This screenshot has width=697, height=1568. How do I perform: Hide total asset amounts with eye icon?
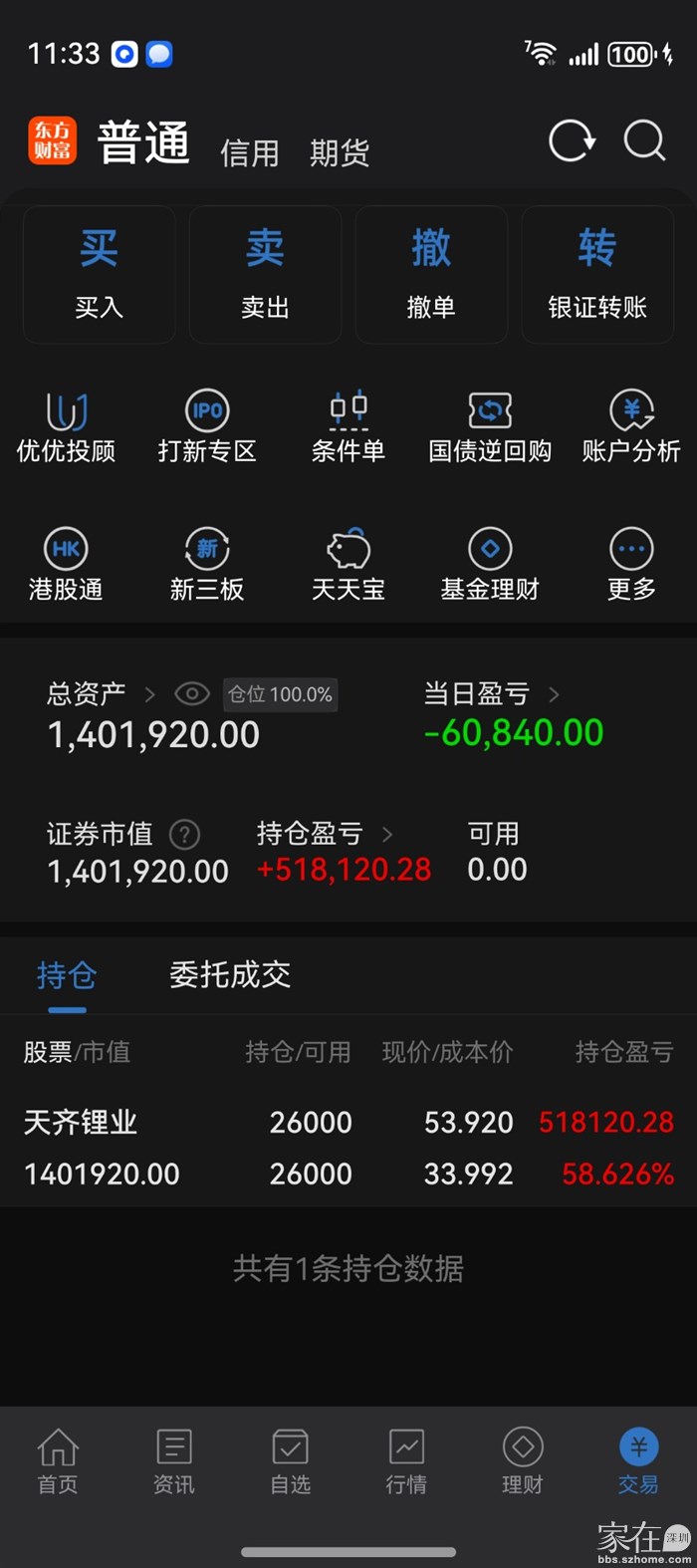(x=192, y=693)
